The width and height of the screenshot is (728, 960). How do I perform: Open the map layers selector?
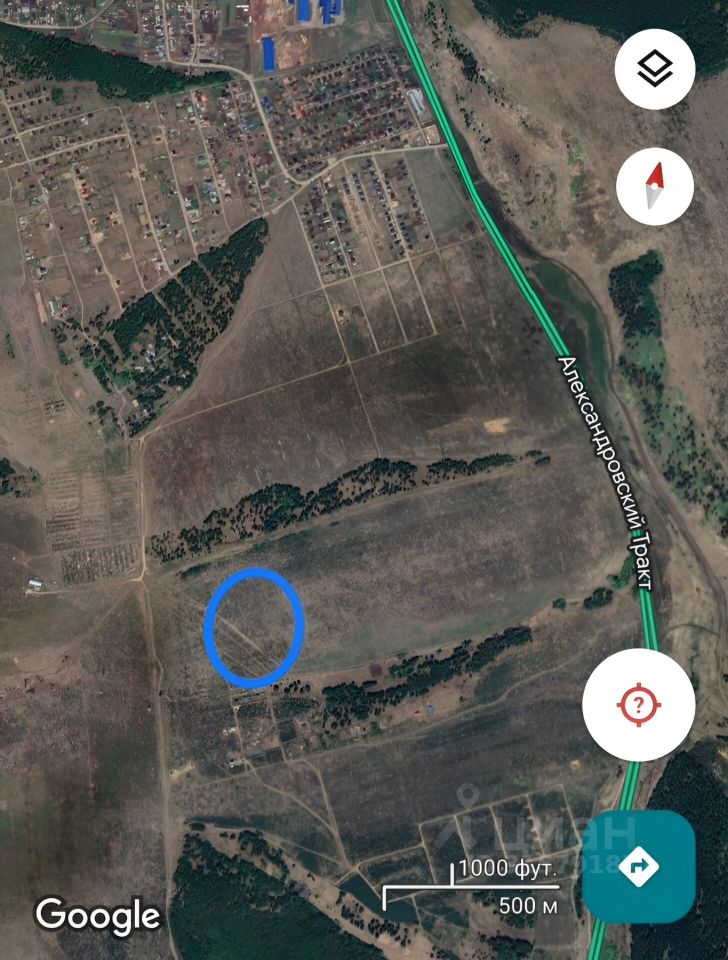point(655,70)
